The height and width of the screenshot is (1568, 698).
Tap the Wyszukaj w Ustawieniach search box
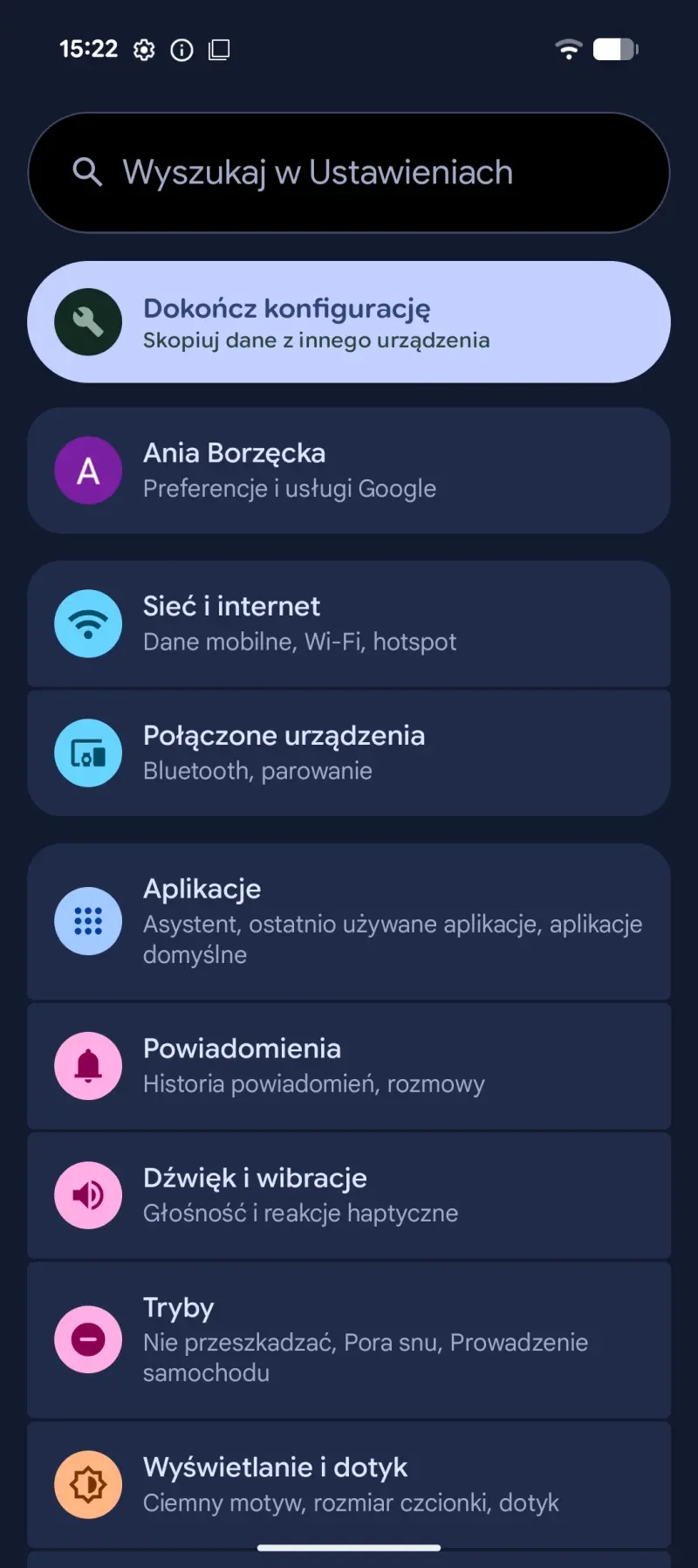click(x=349, y=172)
